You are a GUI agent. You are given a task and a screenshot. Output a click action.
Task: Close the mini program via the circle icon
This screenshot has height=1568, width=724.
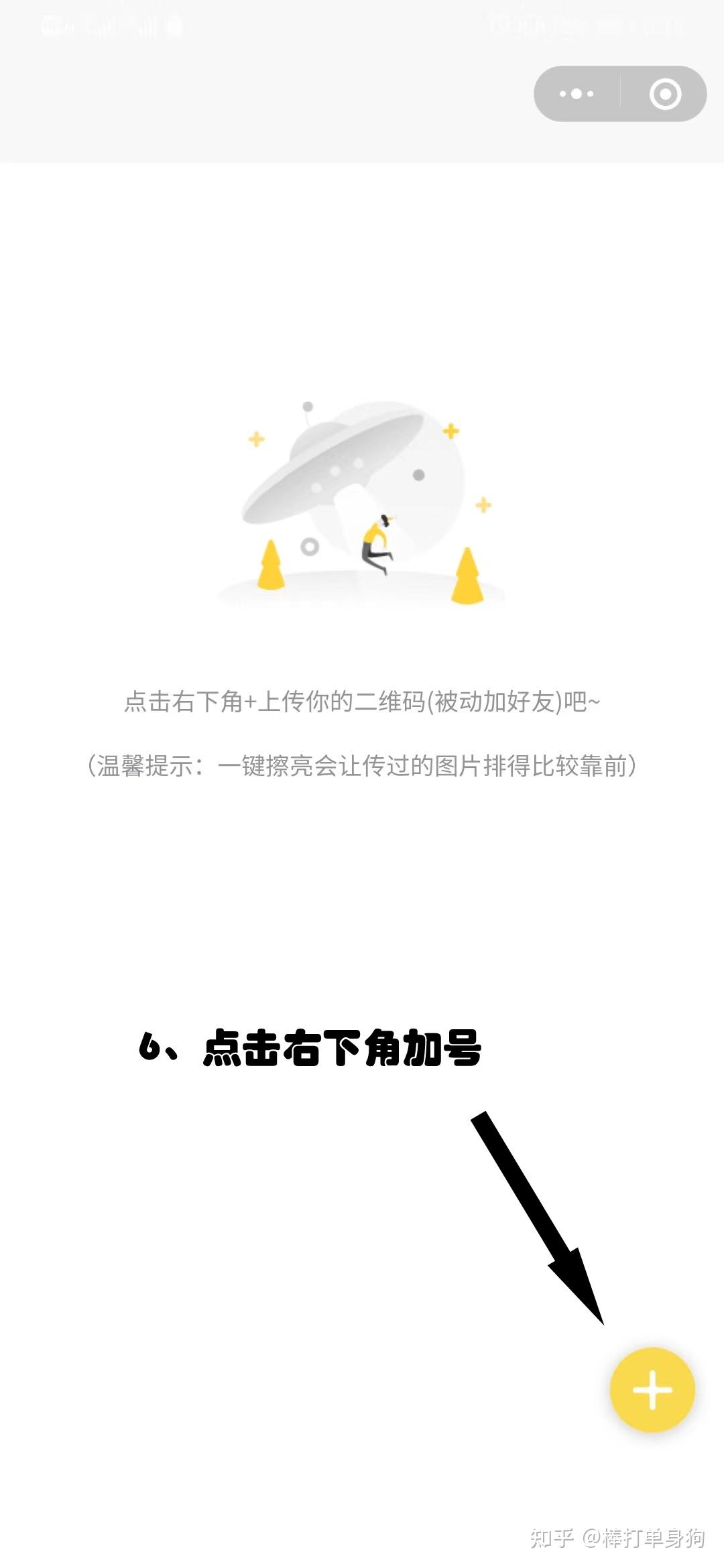click(665, 94)
